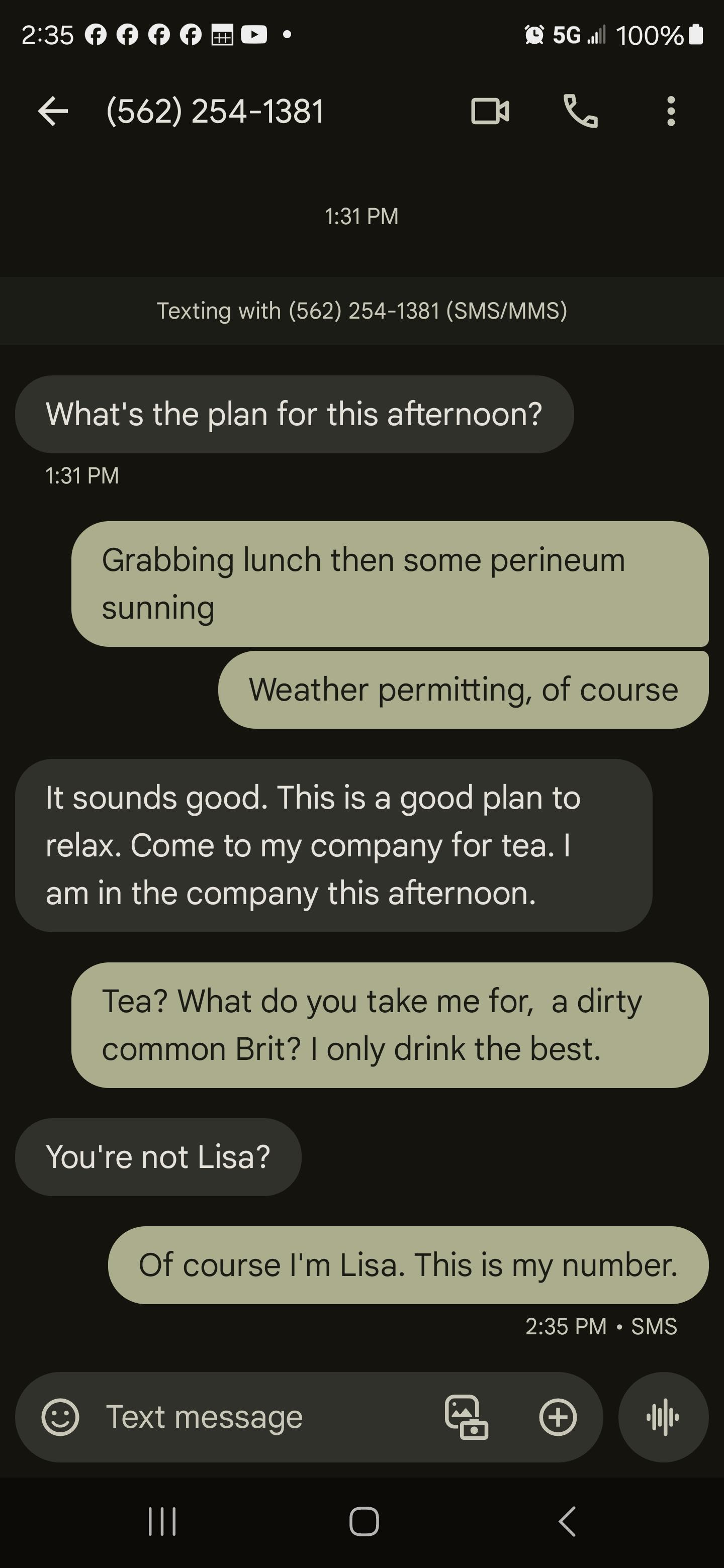Select the phone number header (562) 254-1381

point(214,112)
